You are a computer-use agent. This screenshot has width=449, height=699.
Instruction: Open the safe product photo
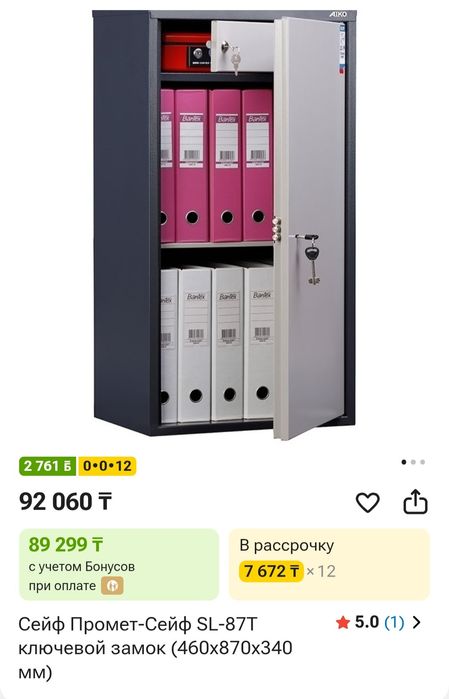coord(225,225)
